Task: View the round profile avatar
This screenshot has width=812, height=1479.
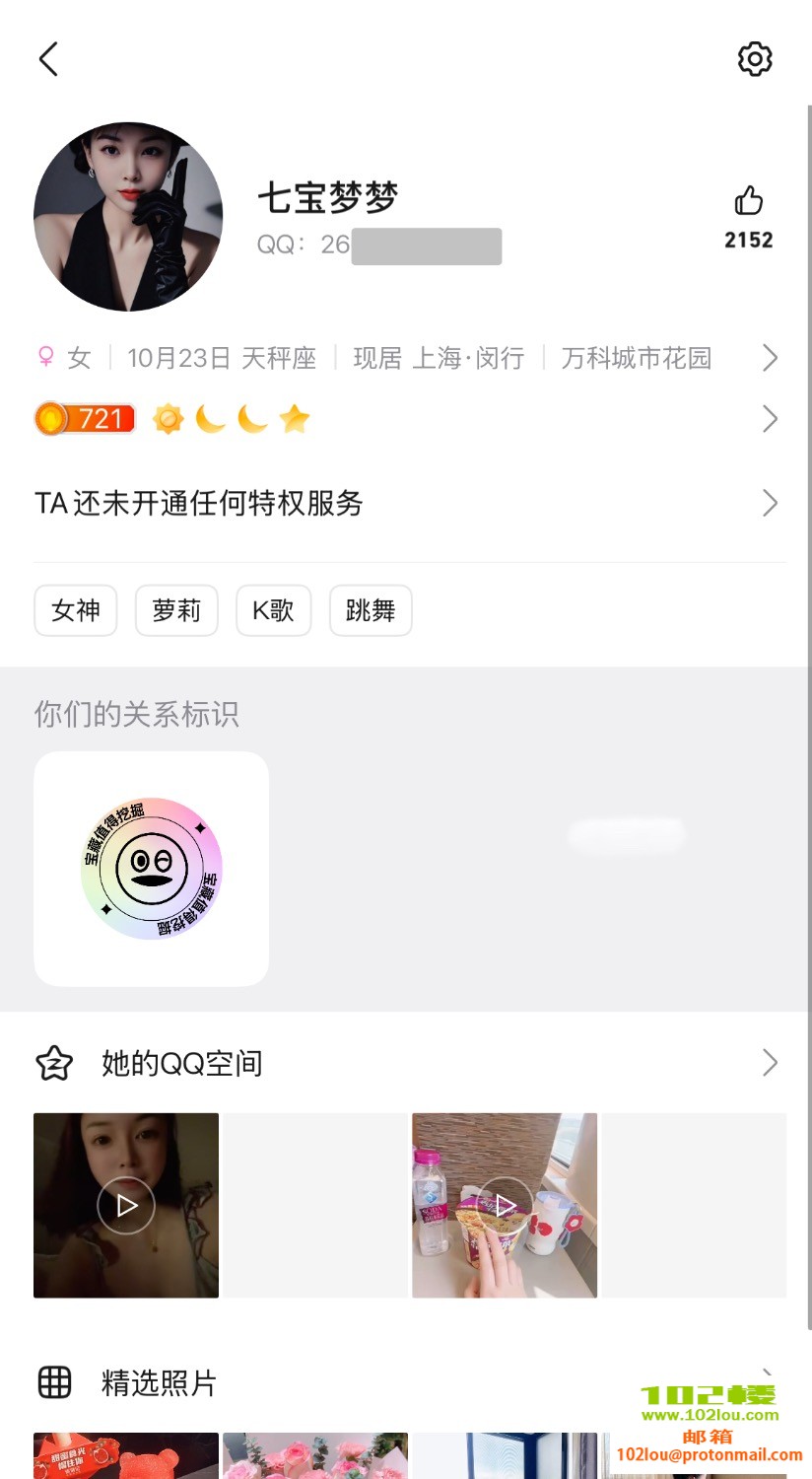Action: [x=128, y=217]
